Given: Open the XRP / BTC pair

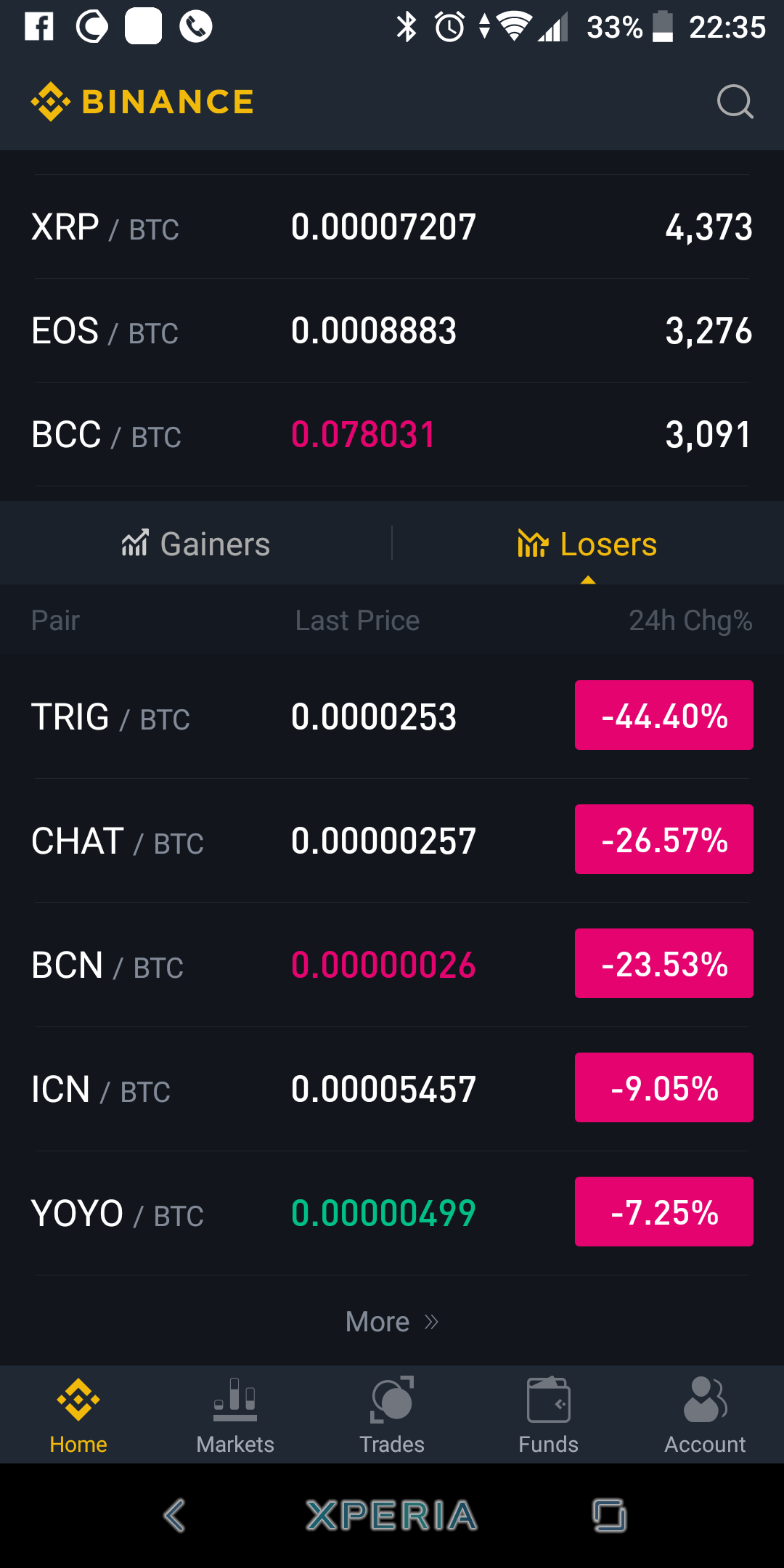Looking at the screenshot, I should coord(392,227).
